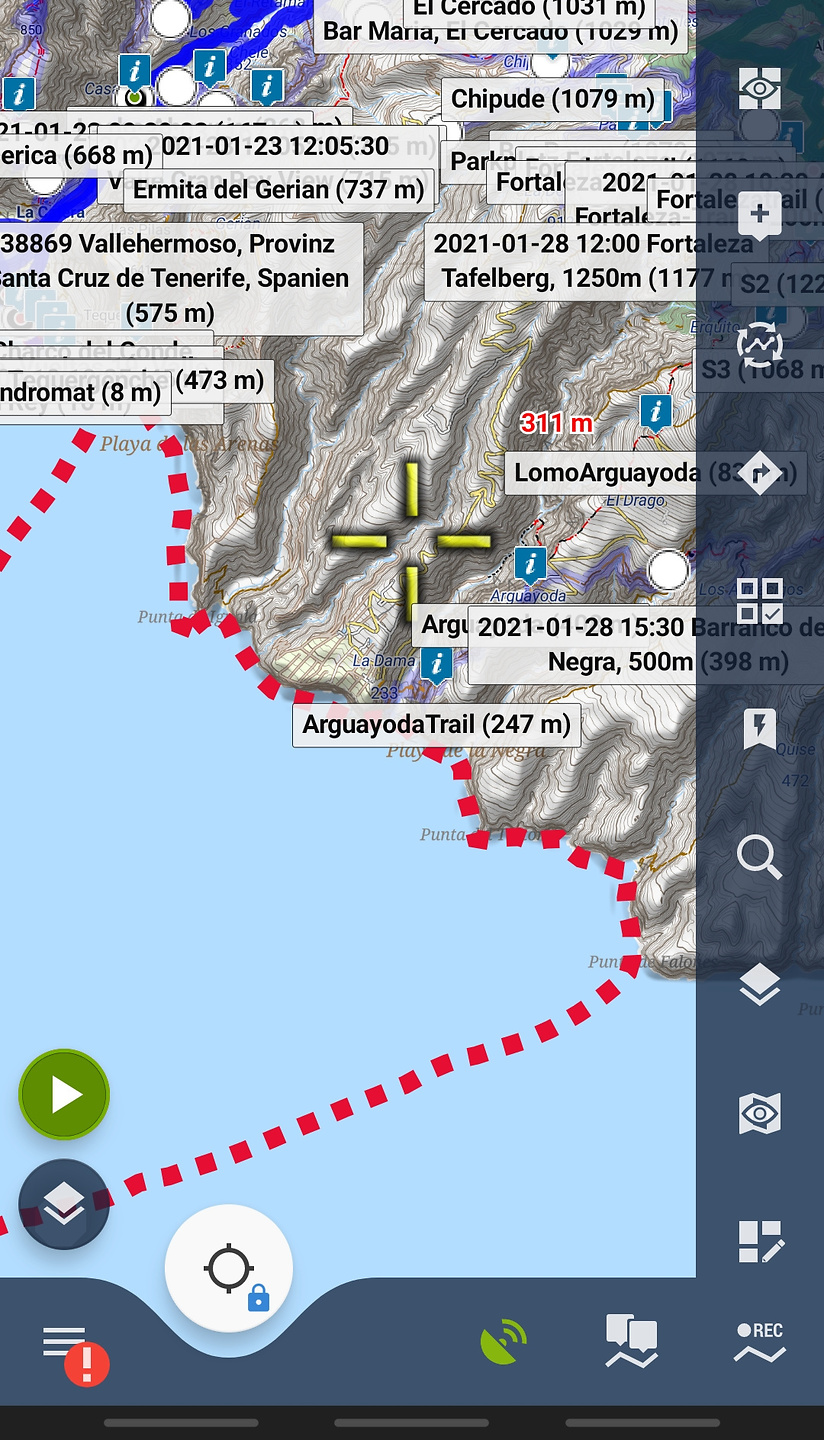Center map on my GPS location

[229, 1269]
